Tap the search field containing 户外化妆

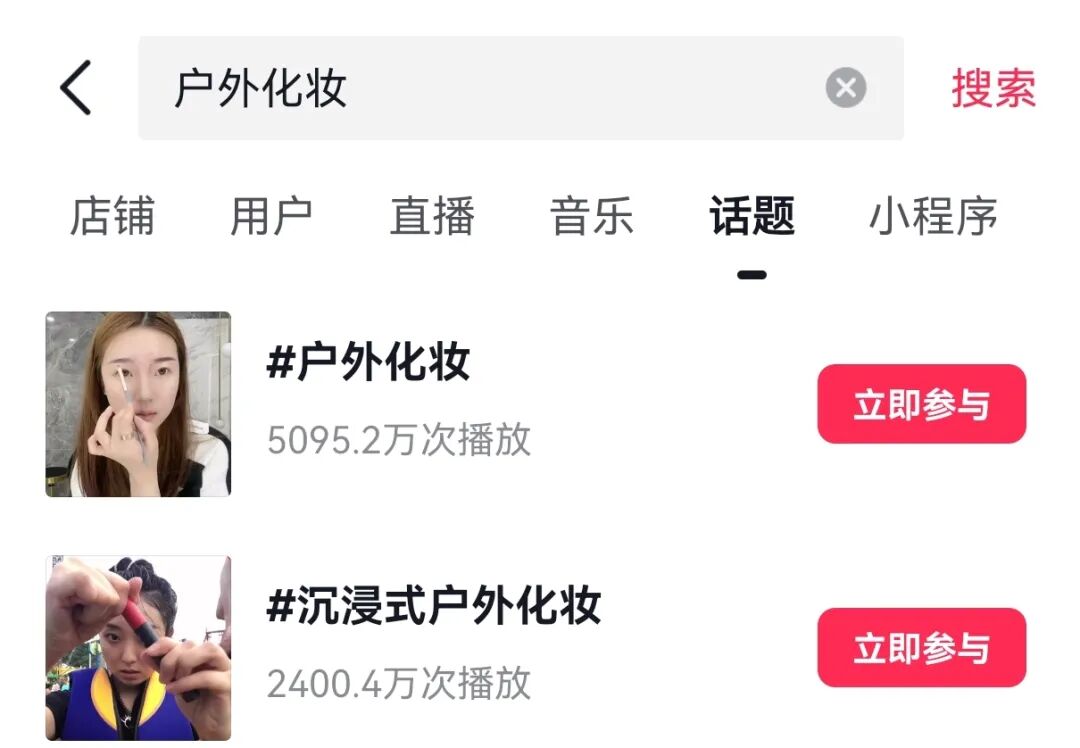(x=480, y=88)
